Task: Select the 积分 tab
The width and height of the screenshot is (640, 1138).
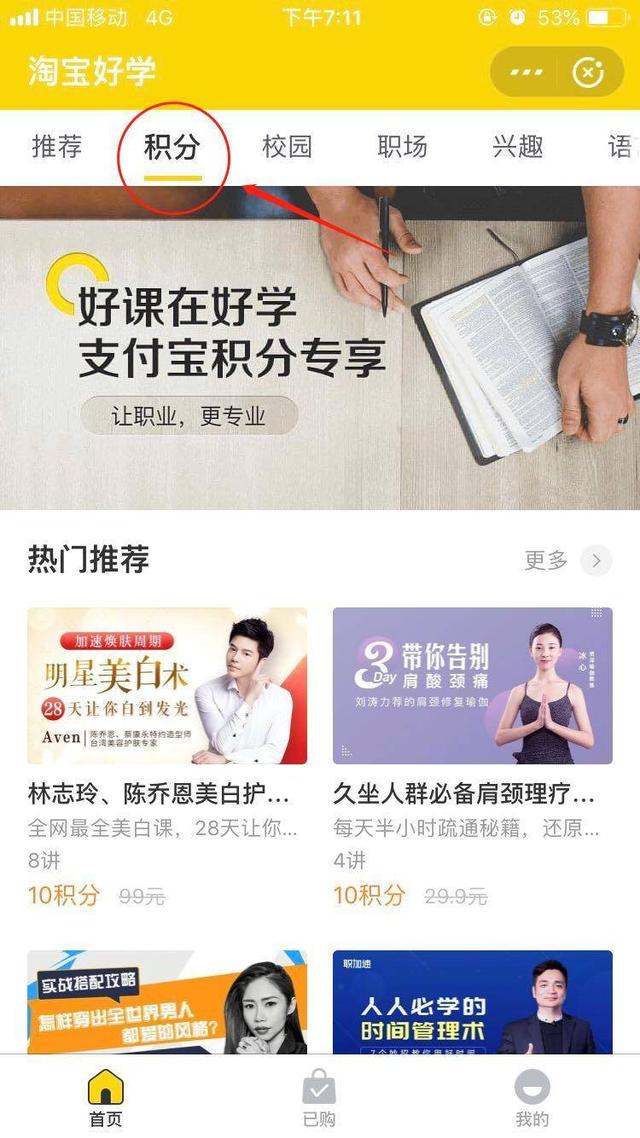Action: pyautogui.click(x=172, y=147)
